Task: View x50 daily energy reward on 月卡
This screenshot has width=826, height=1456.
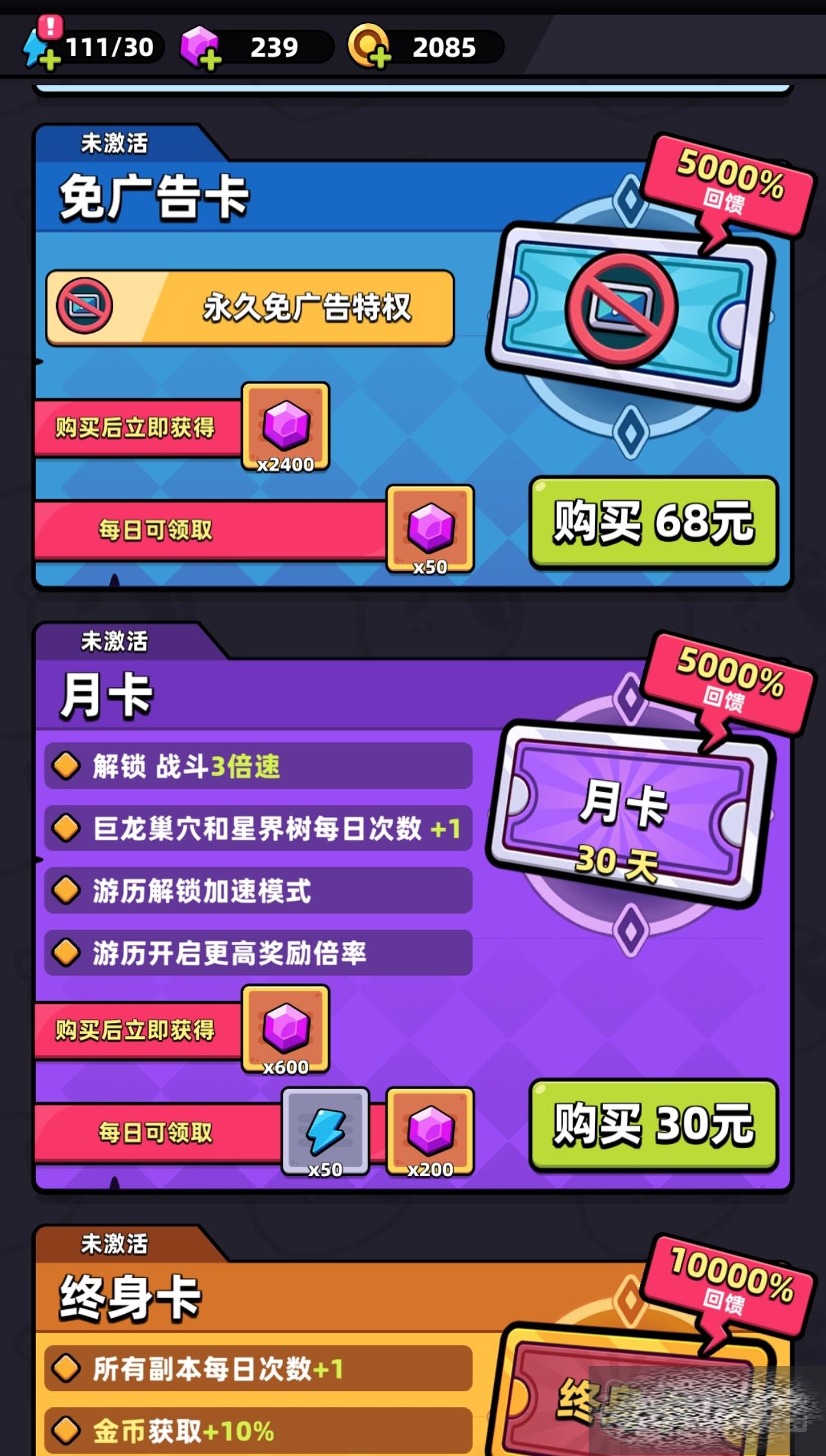Action: (x=326, y=1132)
